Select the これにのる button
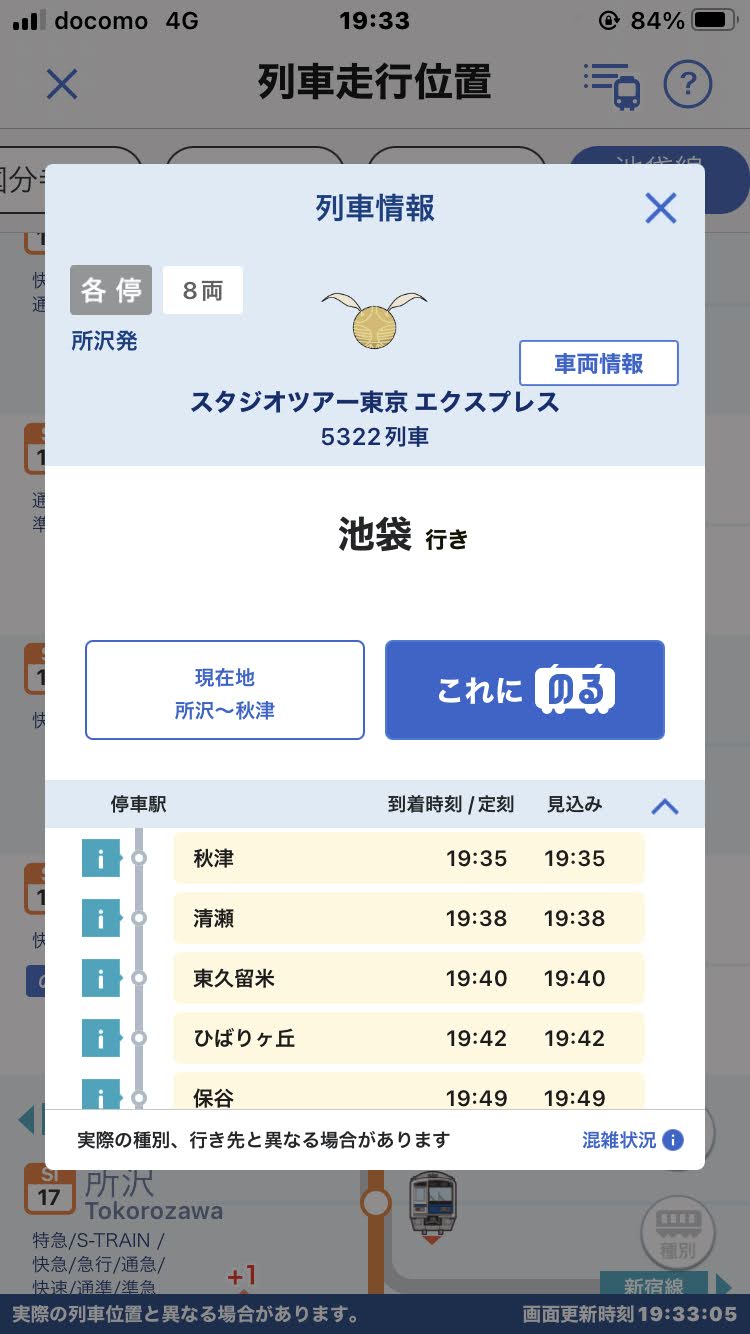Viewport: 750px width, 1334px height. [525, 690]
